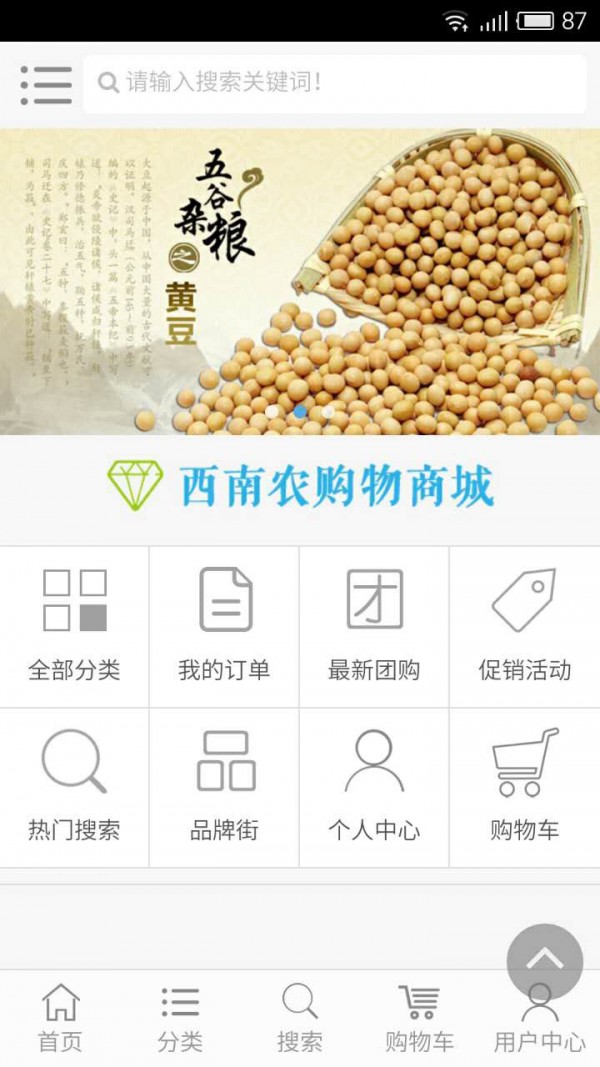
Task: Open 热门搜索 hot searches
Action: click(75, 788)
